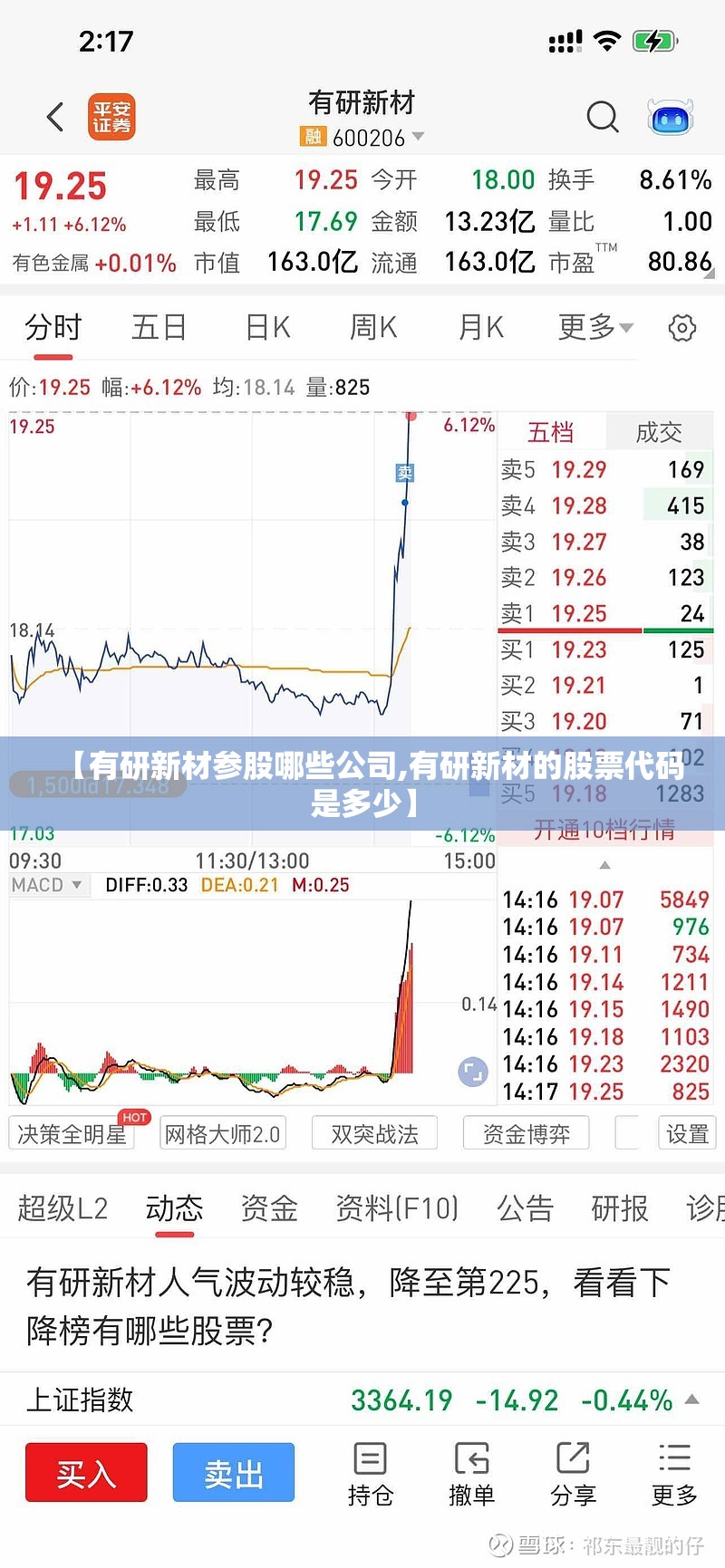Open the search magnifier icon

[x=603, y=117]
